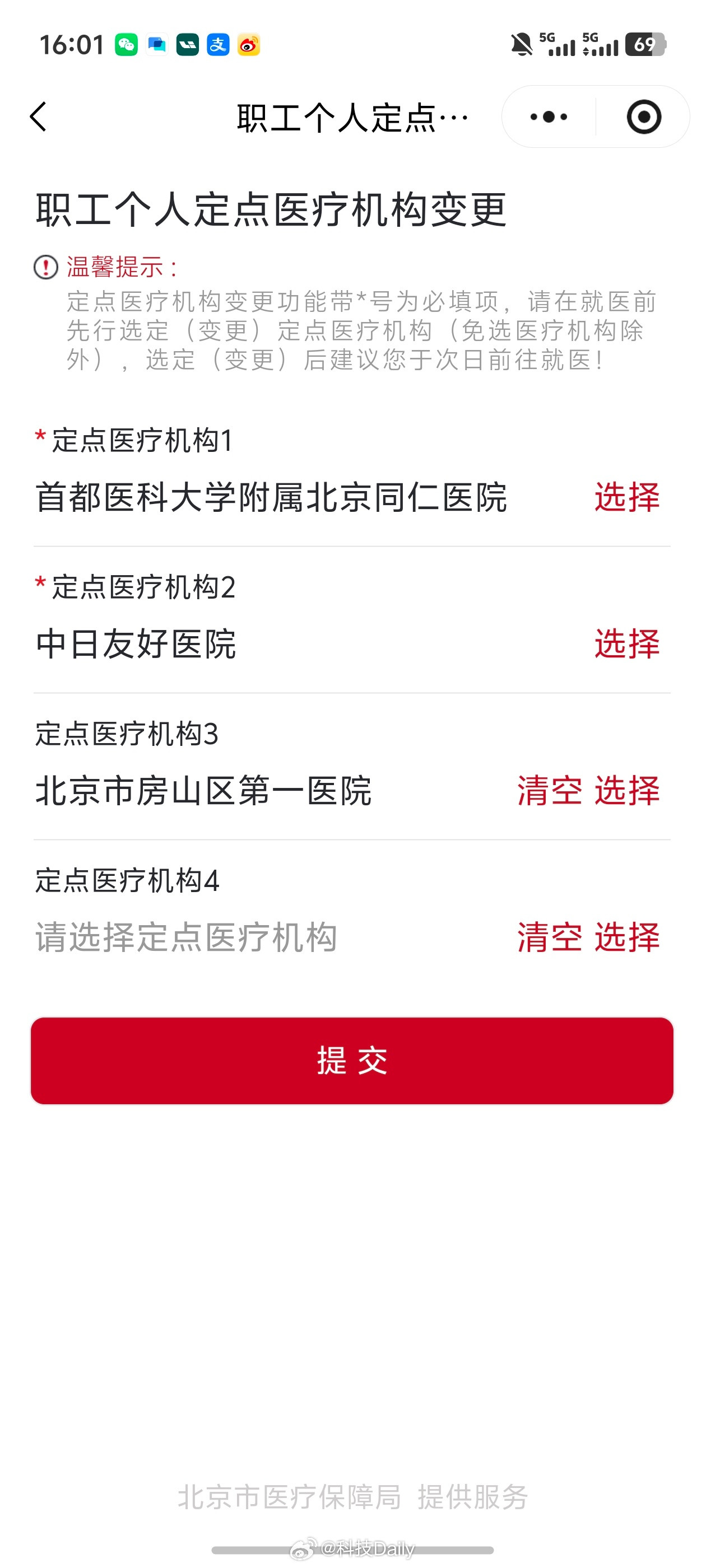The height and width of the screenshot is (1568, 706).
Task: Tap the green wallet icon in status bar
Action: [x=187, y=44]
